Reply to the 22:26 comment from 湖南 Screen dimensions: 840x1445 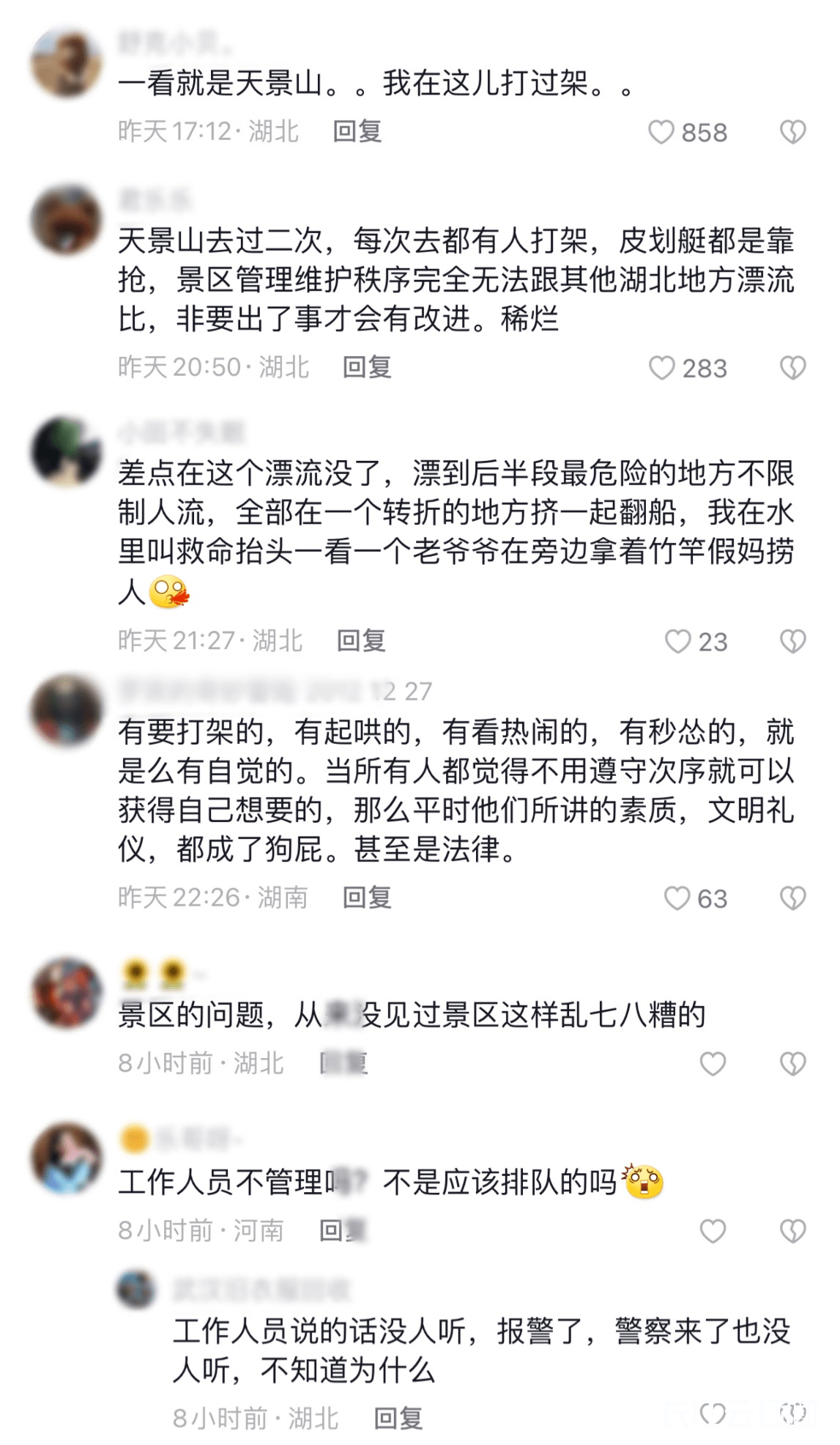[x=367, y=898]
